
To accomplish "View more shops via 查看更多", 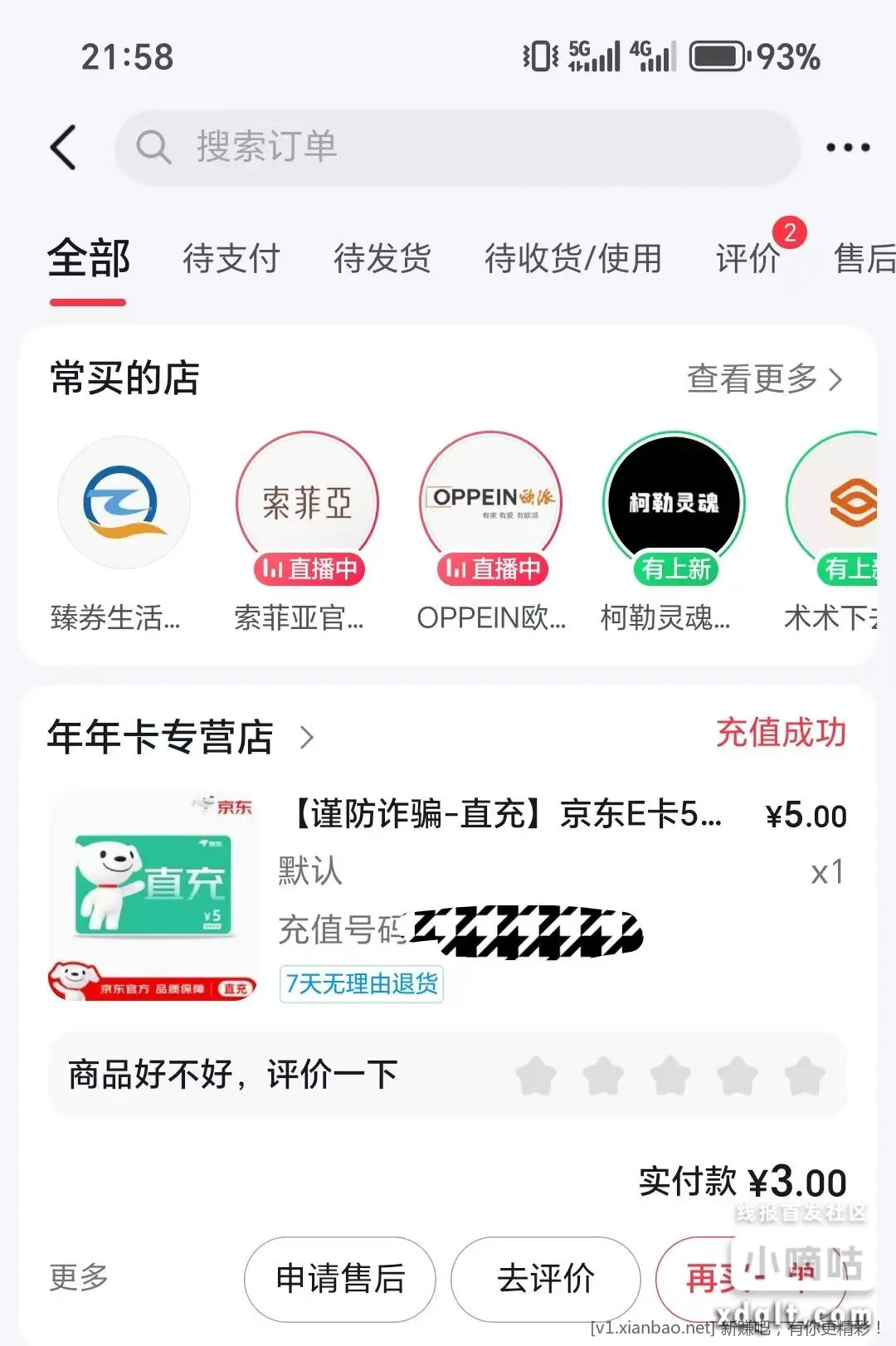I will click(x=763, y=379).
